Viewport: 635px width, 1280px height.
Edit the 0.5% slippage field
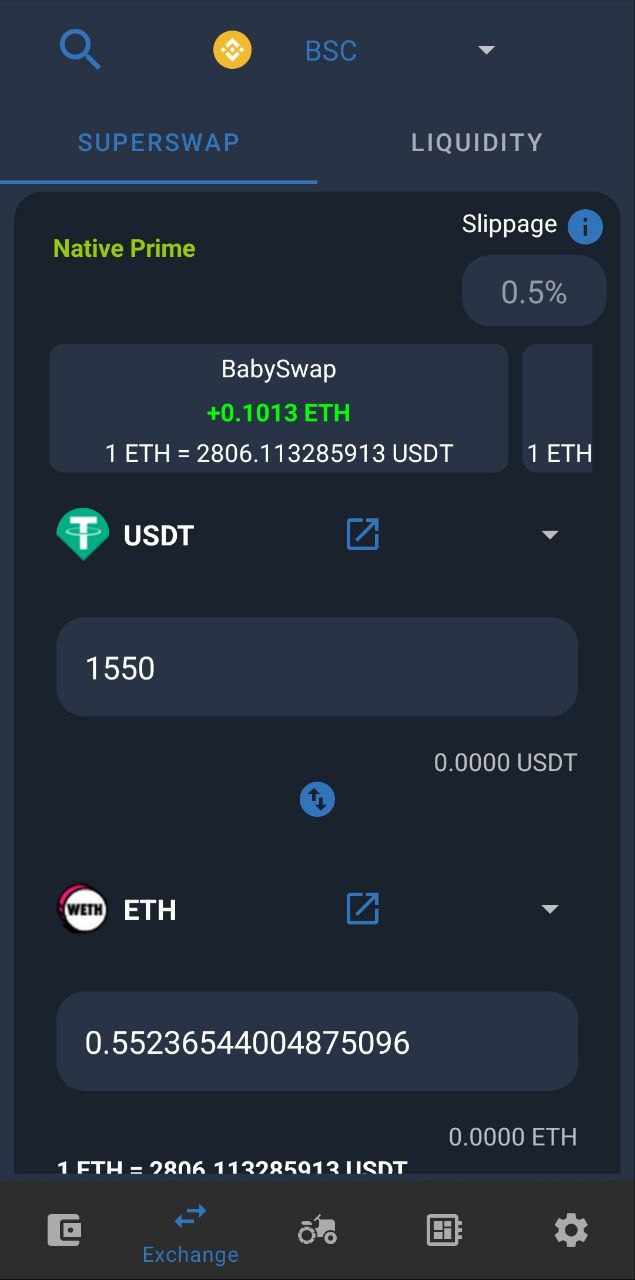tap(534, 292)
